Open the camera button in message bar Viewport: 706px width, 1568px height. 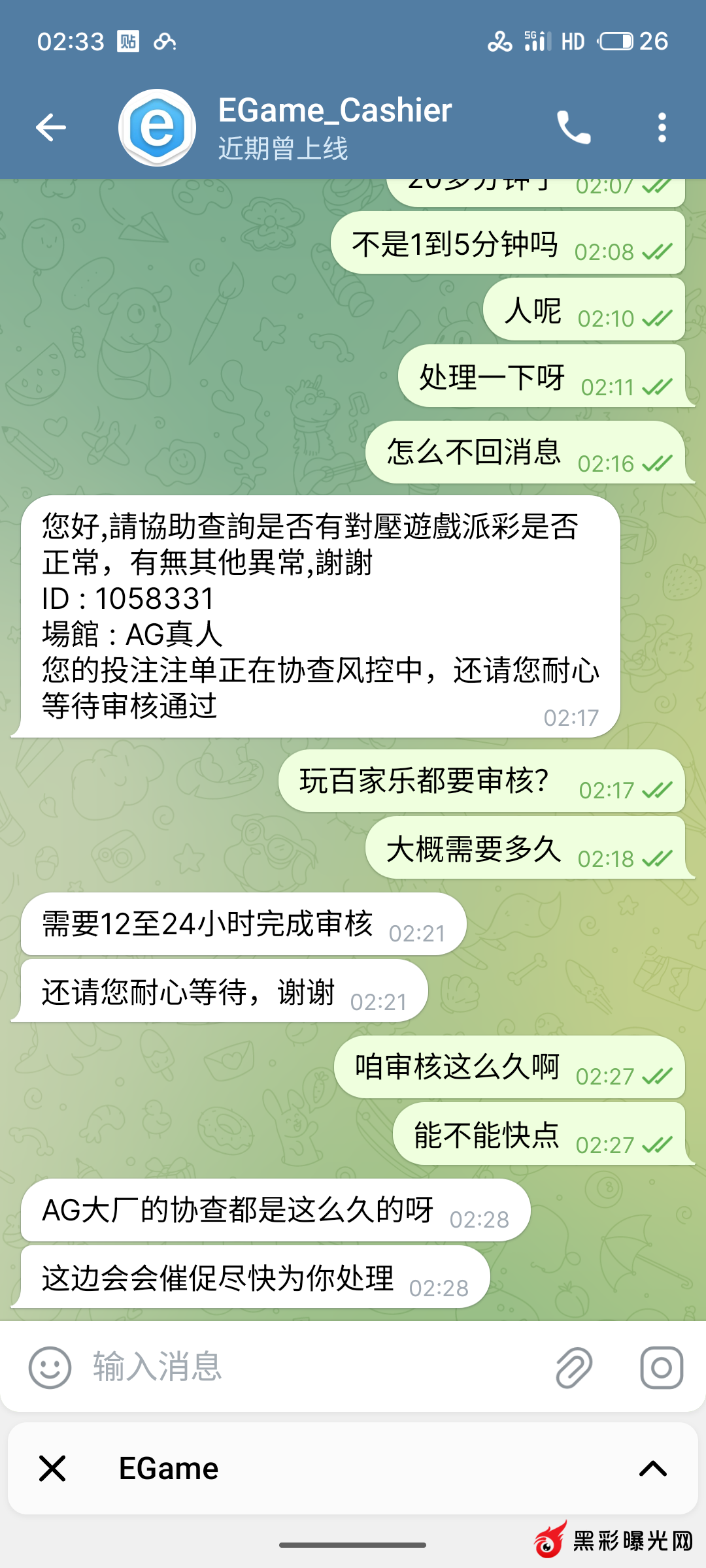(662, 1367)
